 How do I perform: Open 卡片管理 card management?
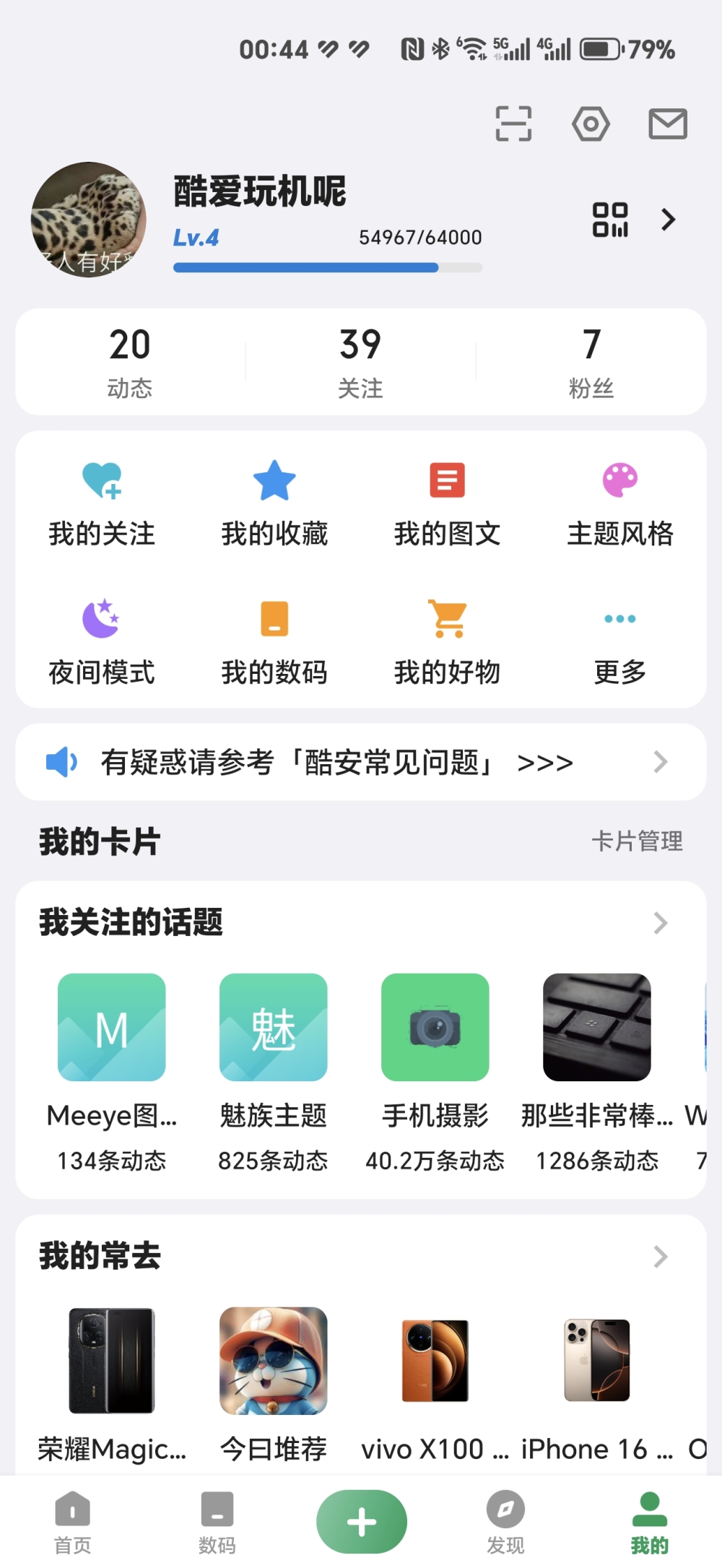click(637, 841)
